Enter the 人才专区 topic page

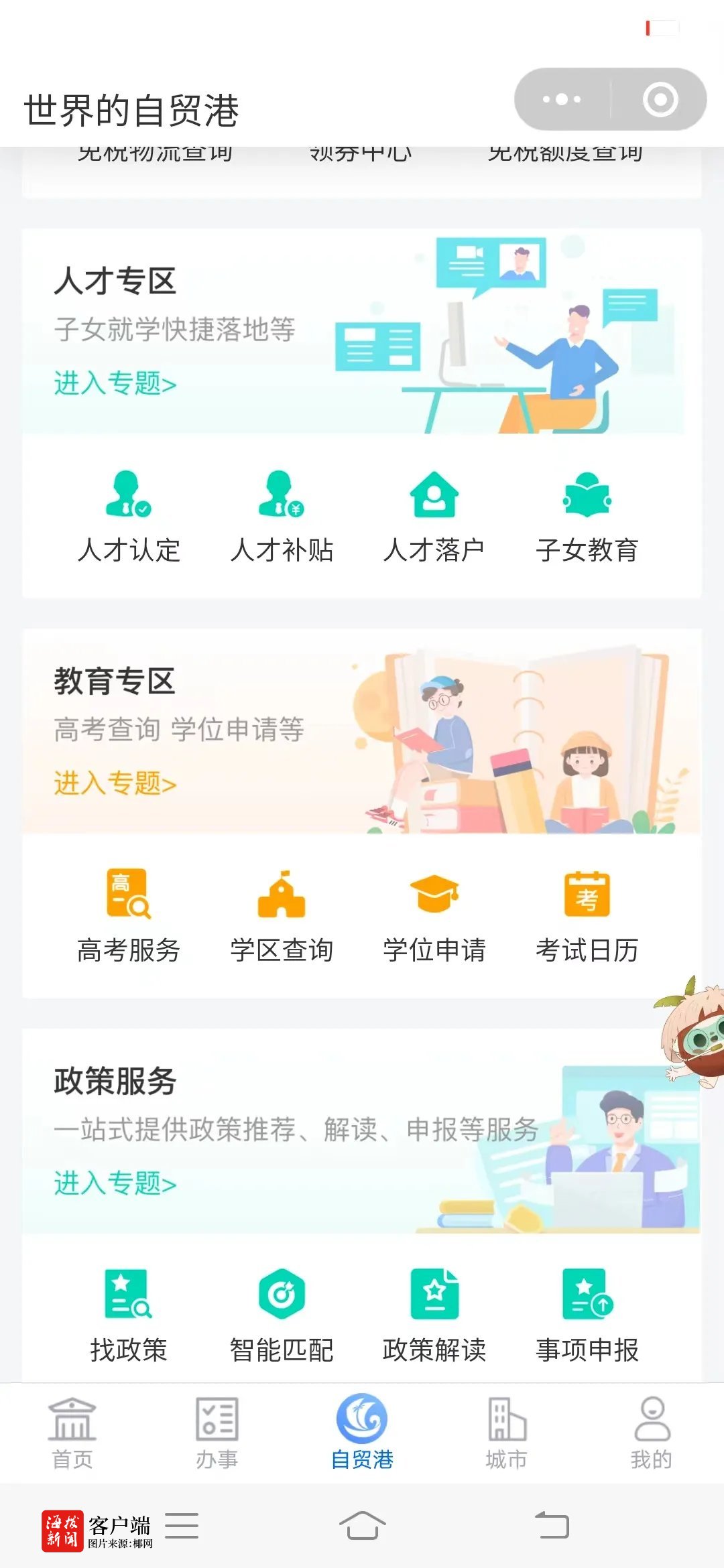(115, 384)
